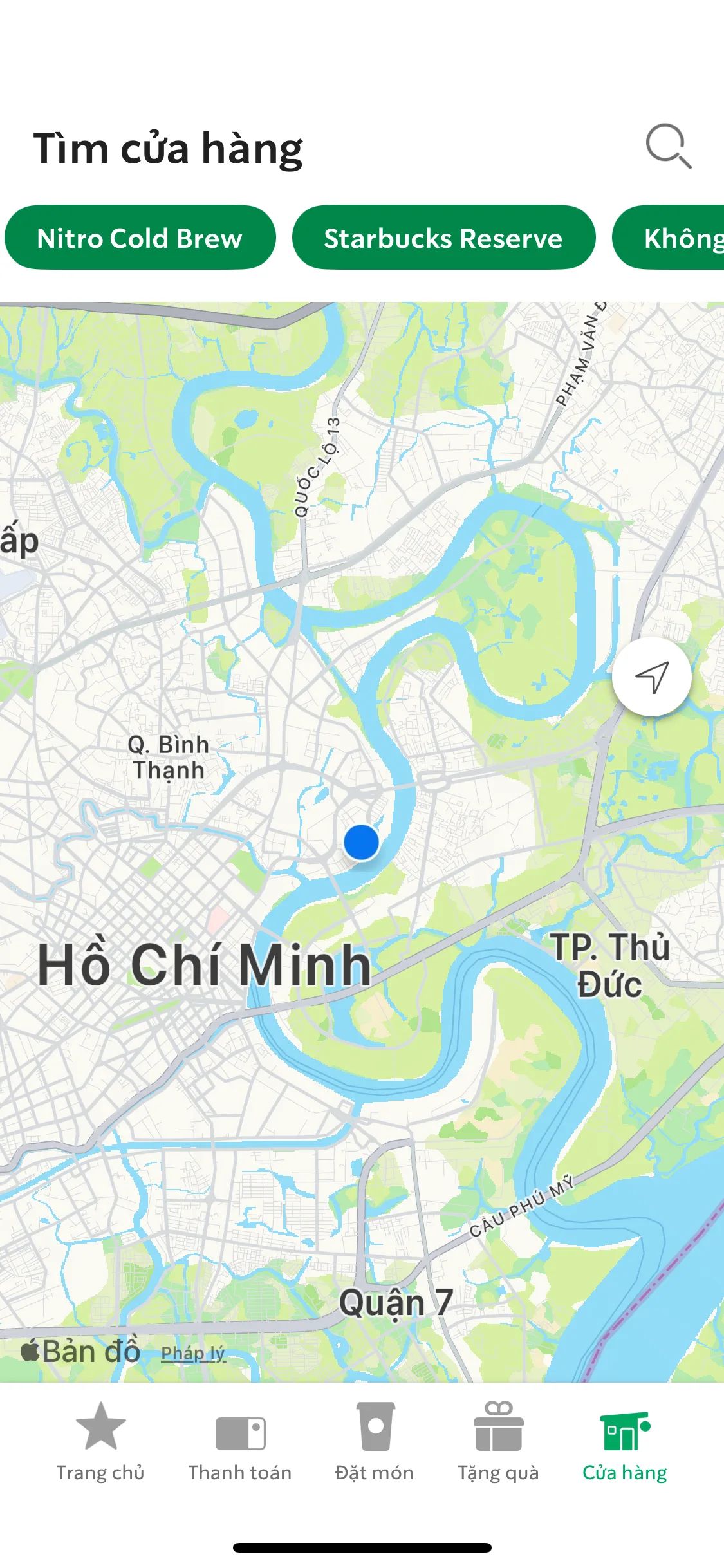
Task: Select the Thanh toán card icon
Action: point(240,1430)
